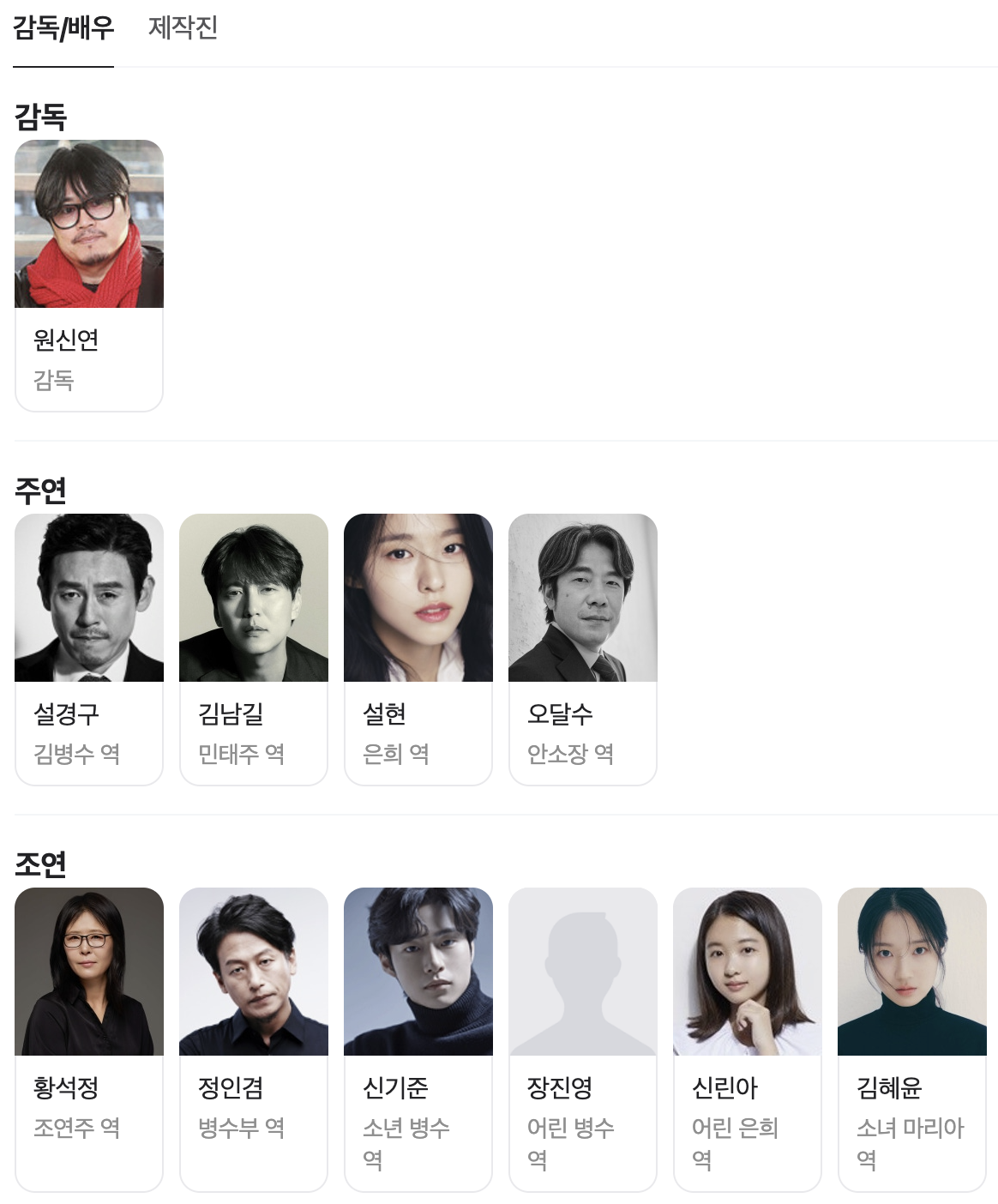Switch to the 제작진 tab
The image size is (998, 1204).
pyautogui.click(x=183, y=28)
